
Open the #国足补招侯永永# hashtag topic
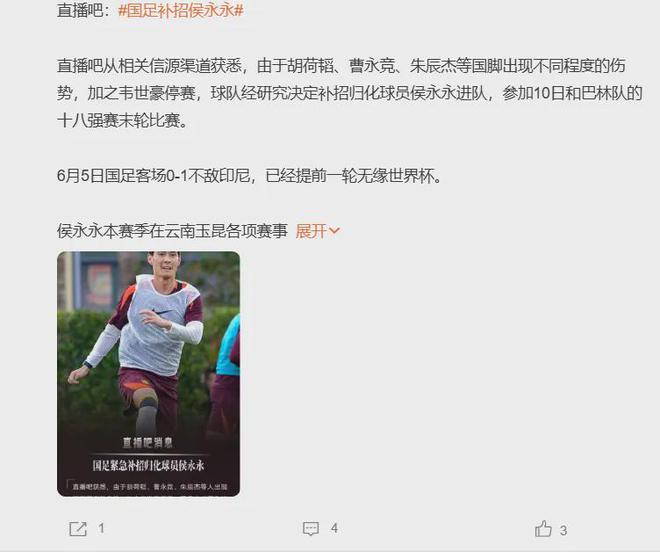coord(180,10)
